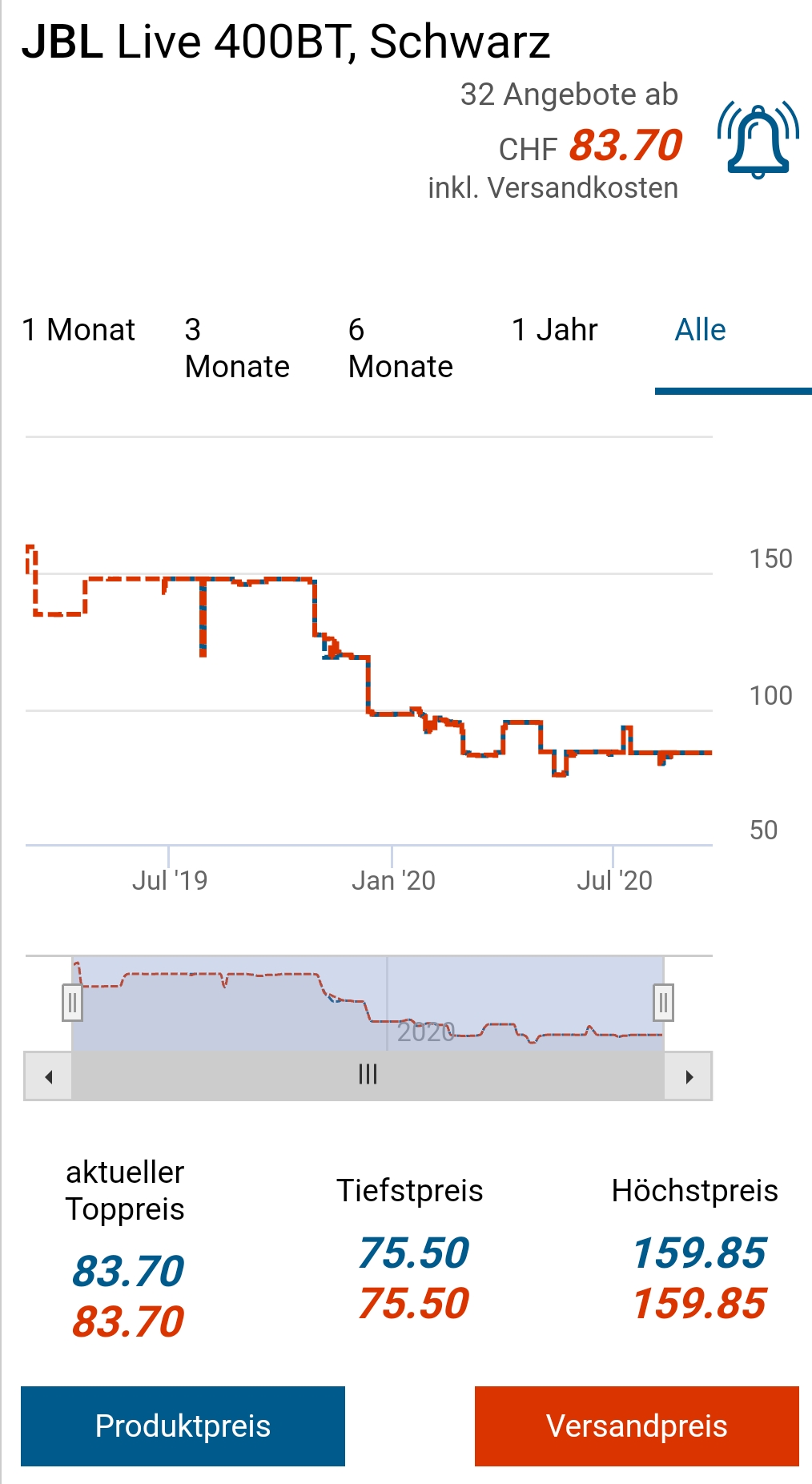Switch to the 1 Jahr tab
The width and height of the screenshot is (812, 1484).
[x=554, y=330]
